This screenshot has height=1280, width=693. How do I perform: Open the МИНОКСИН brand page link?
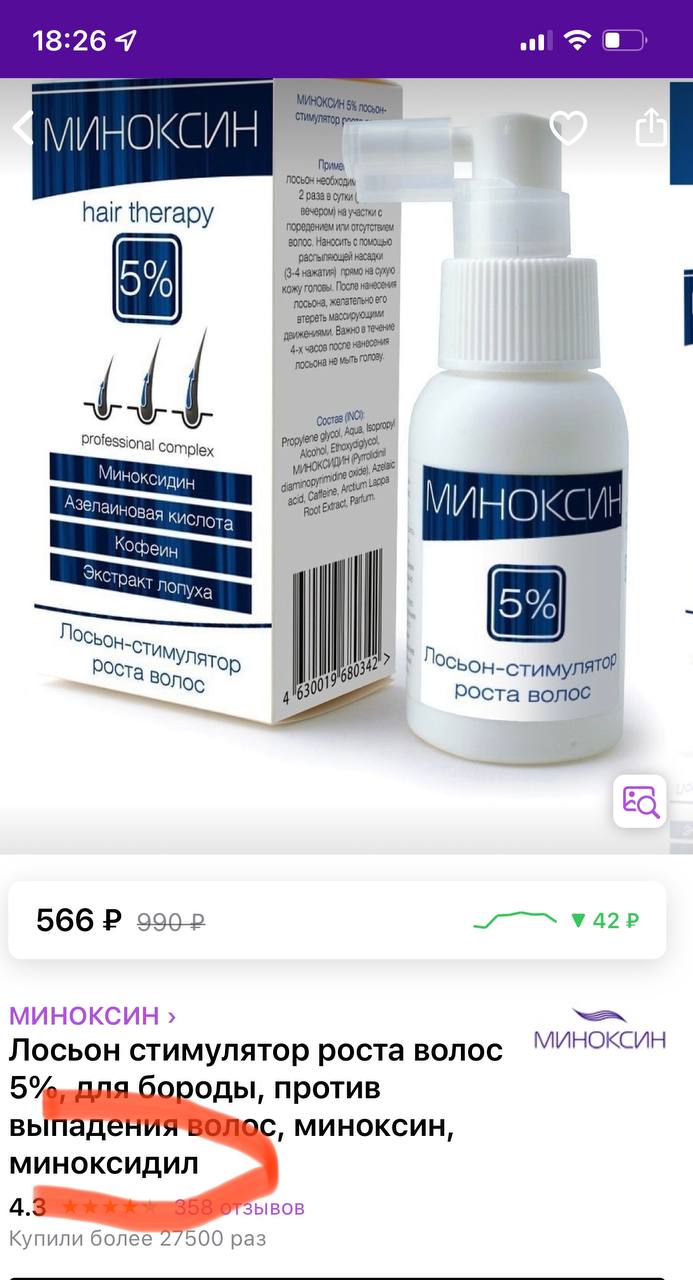[93, 1016]
